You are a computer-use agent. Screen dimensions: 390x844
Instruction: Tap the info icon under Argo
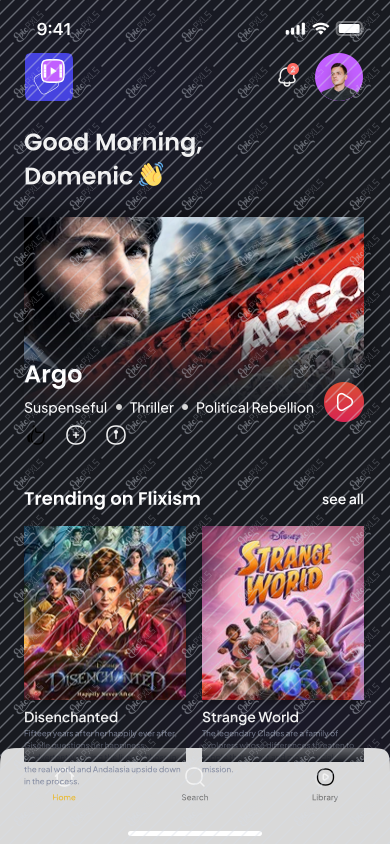pos(116,435)
